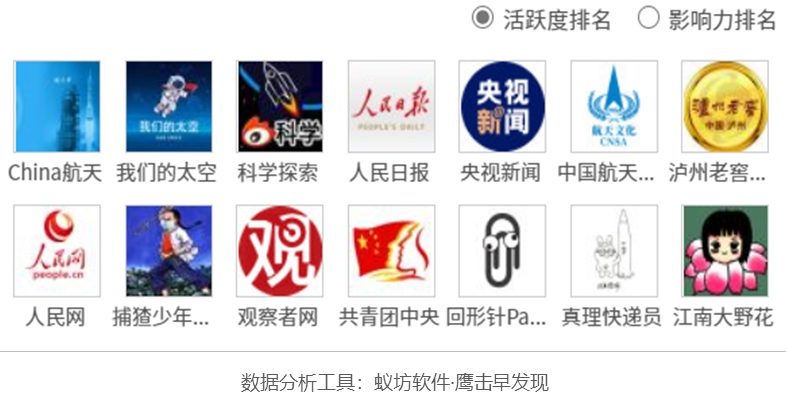Image resolution: width=788 pixels, height=414 pixels.
Task: Open the 江南大野花 account
Action: [x=724, y=252]
